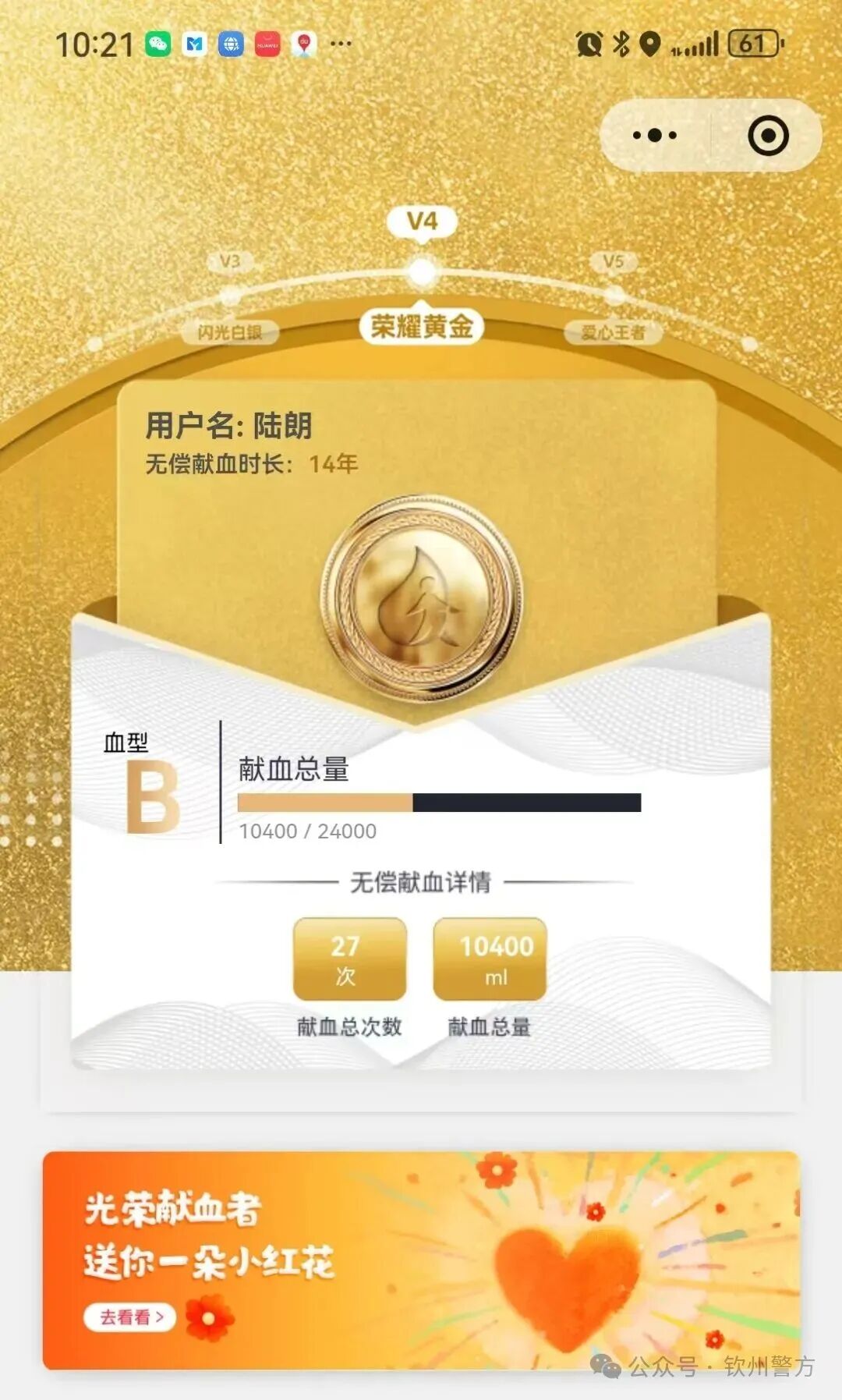Open the mini program more options menu

(x=655, y=136)
